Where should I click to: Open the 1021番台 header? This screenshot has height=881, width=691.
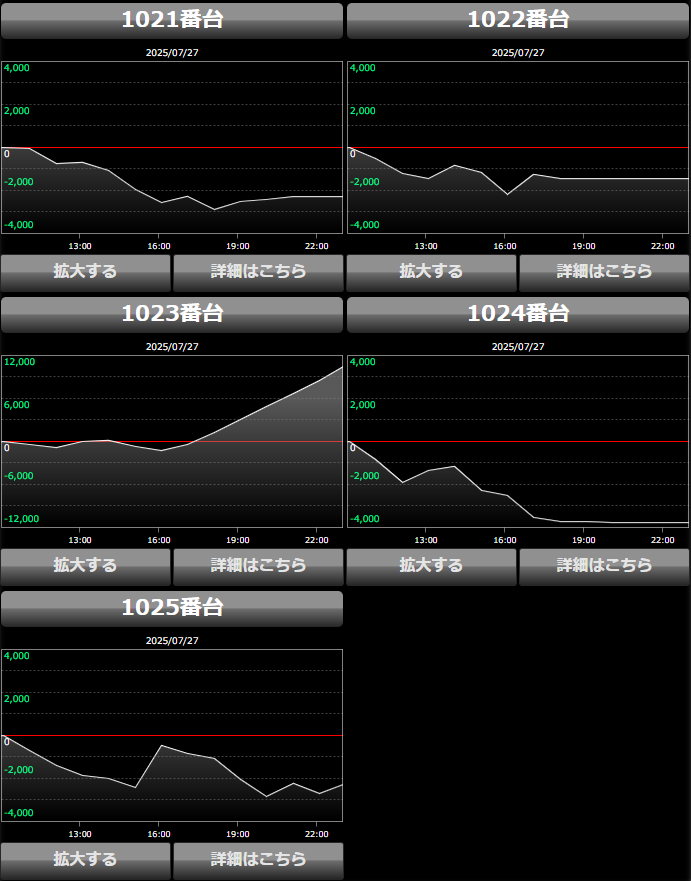click(x=172, y=20)
